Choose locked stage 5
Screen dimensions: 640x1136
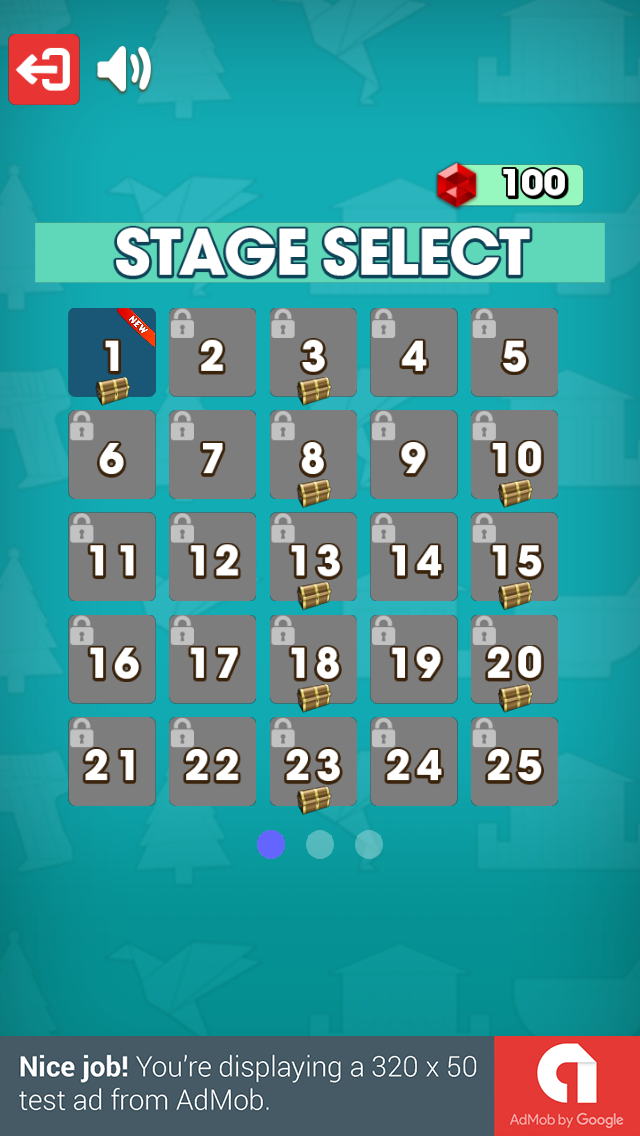tap(514, 353)
